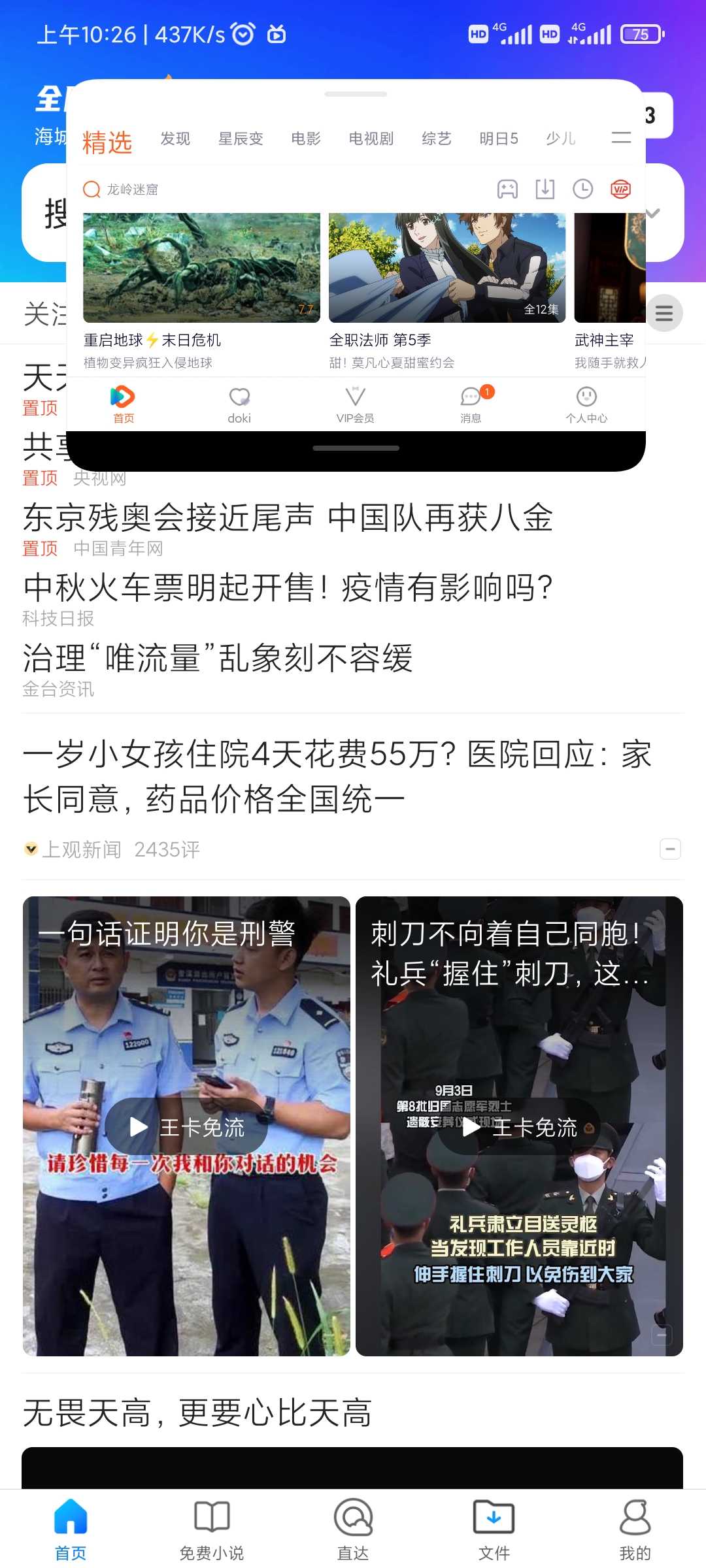Open the 我的 tab
Image resolution: width=706 pixels, height=1568 pixels.
[x=635, y=1529]
